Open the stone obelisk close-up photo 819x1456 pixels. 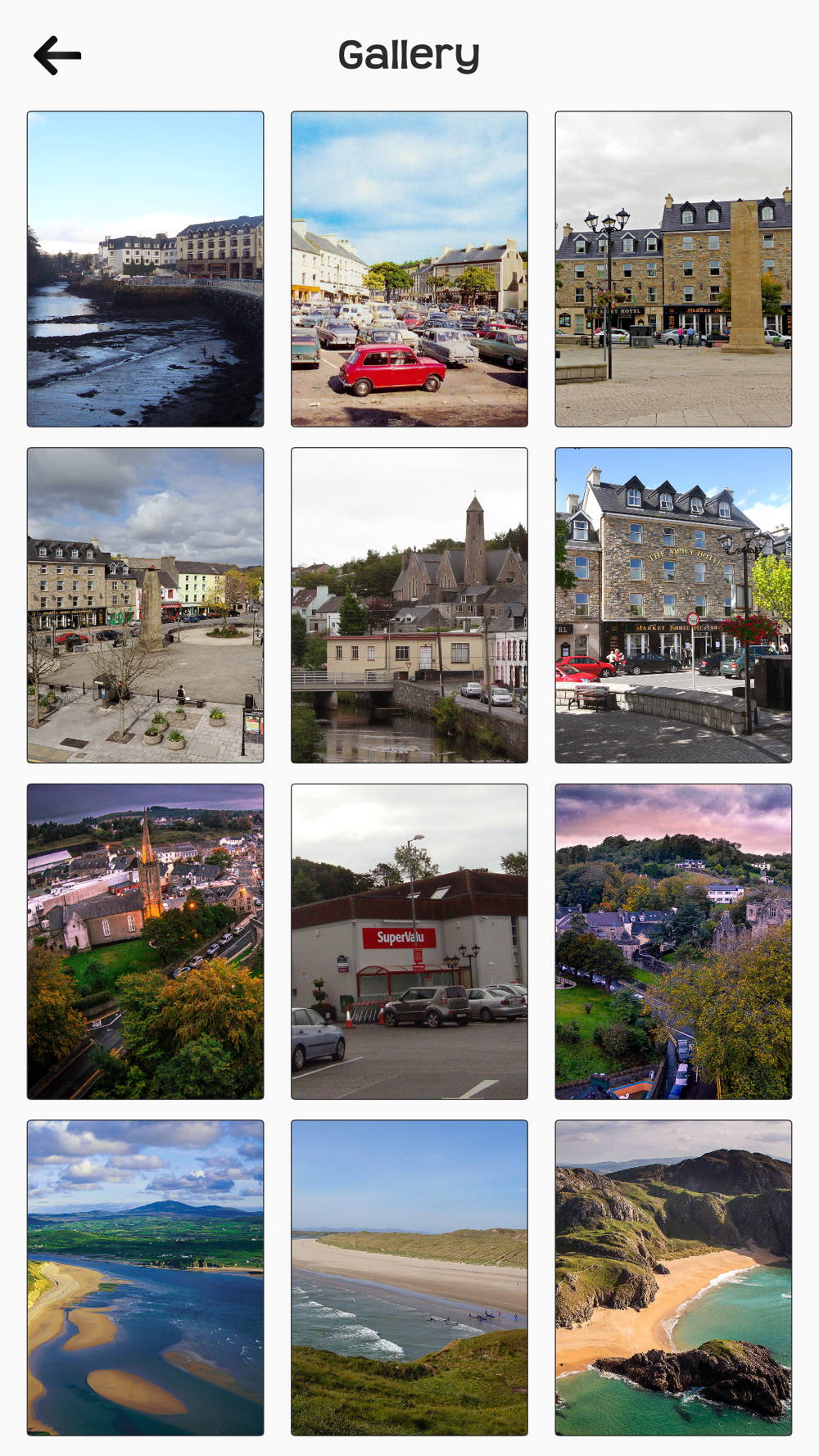coord(673,269)
